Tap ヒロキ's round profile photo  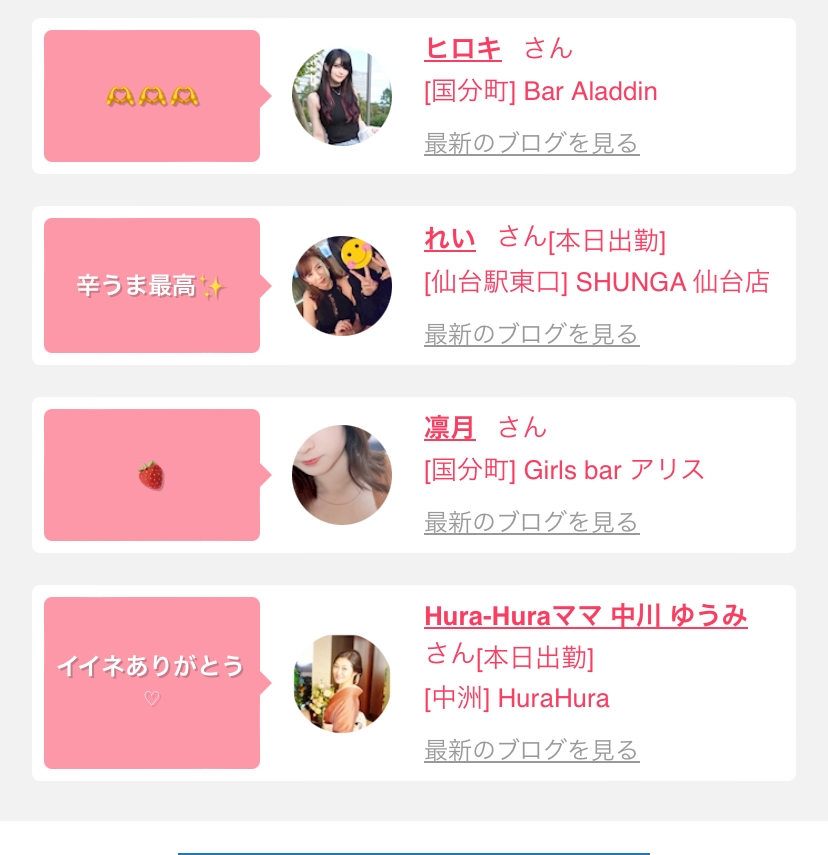pos(342,96)
